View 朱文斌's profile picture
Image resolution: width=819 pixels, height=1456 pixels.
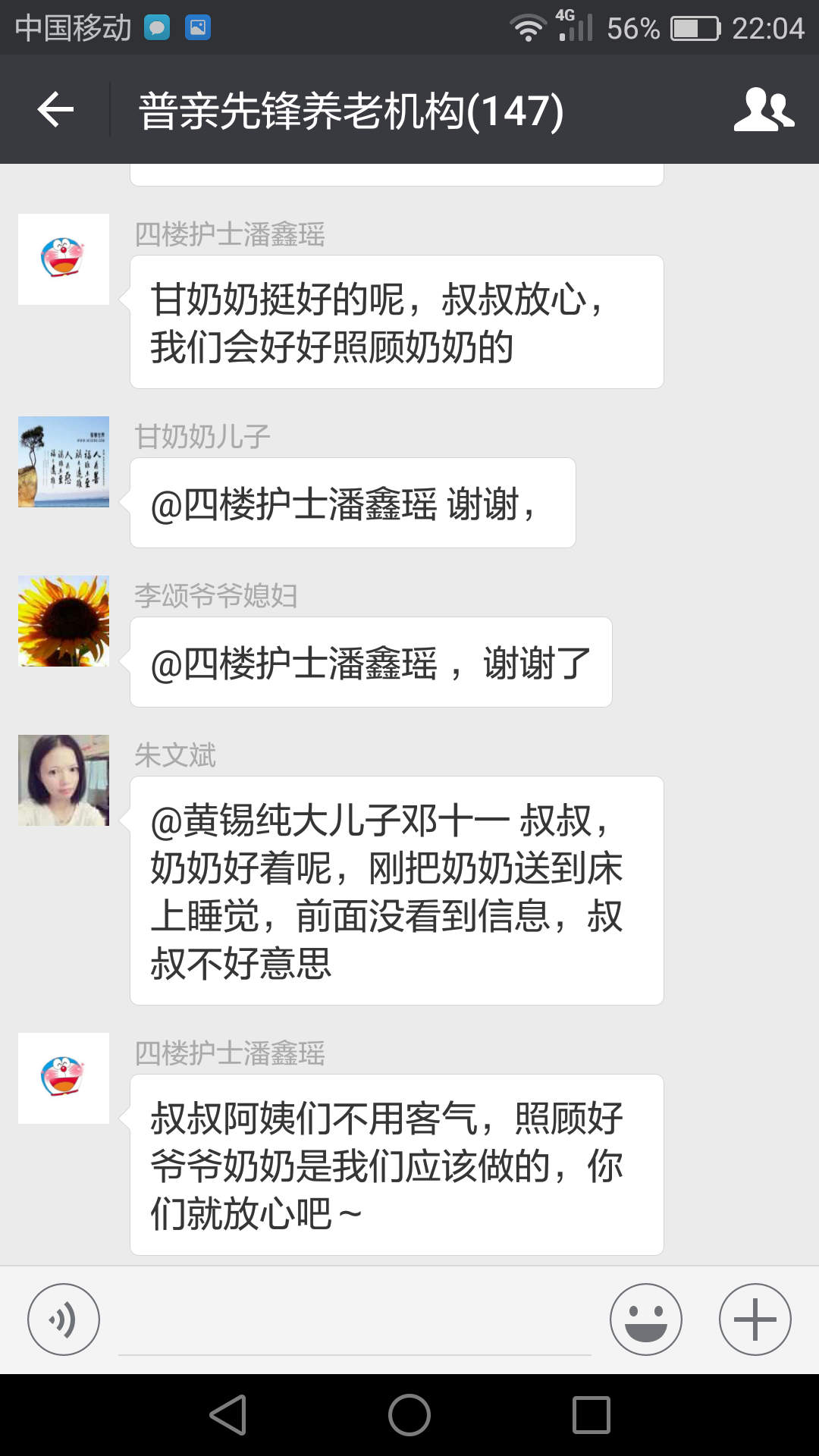(x=64, y=780)
